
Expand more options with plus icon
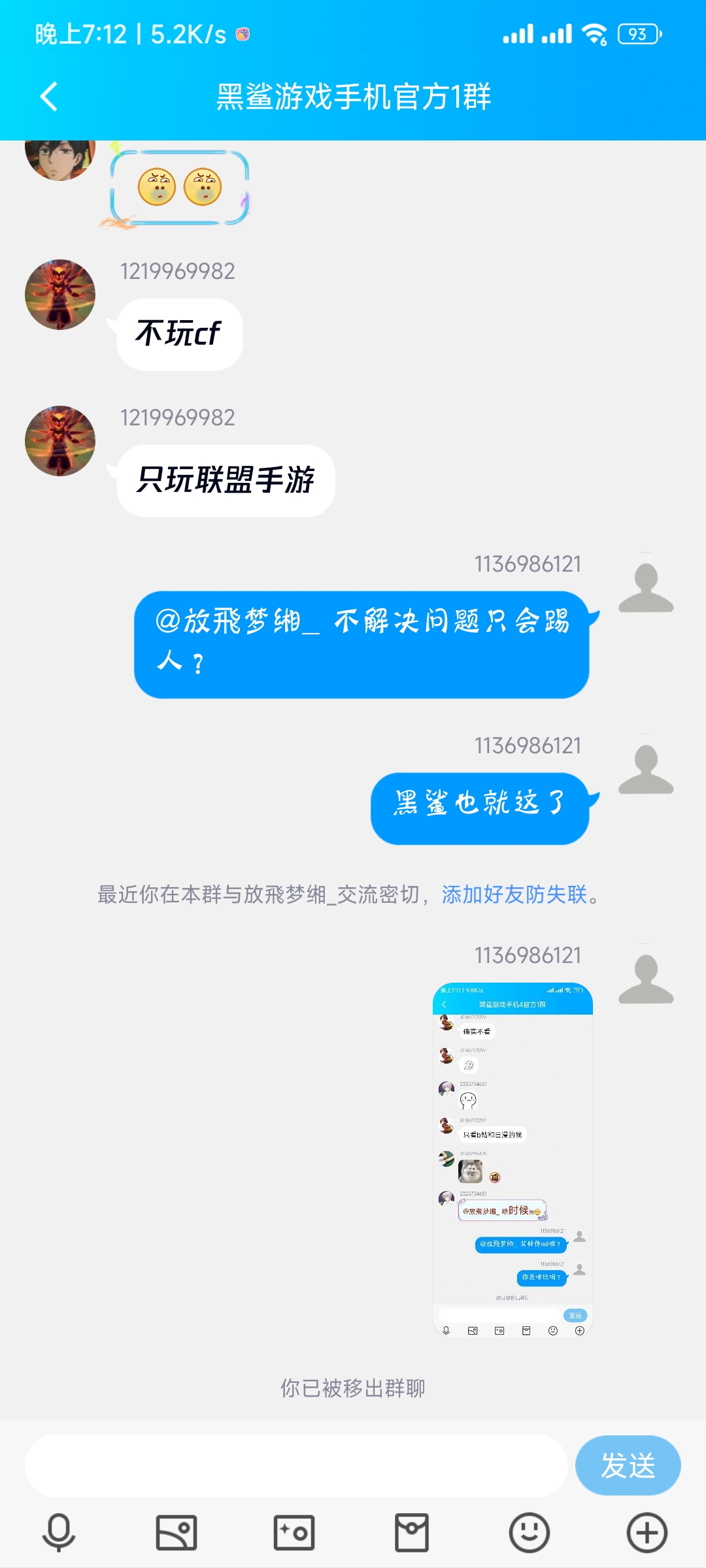647,1532
